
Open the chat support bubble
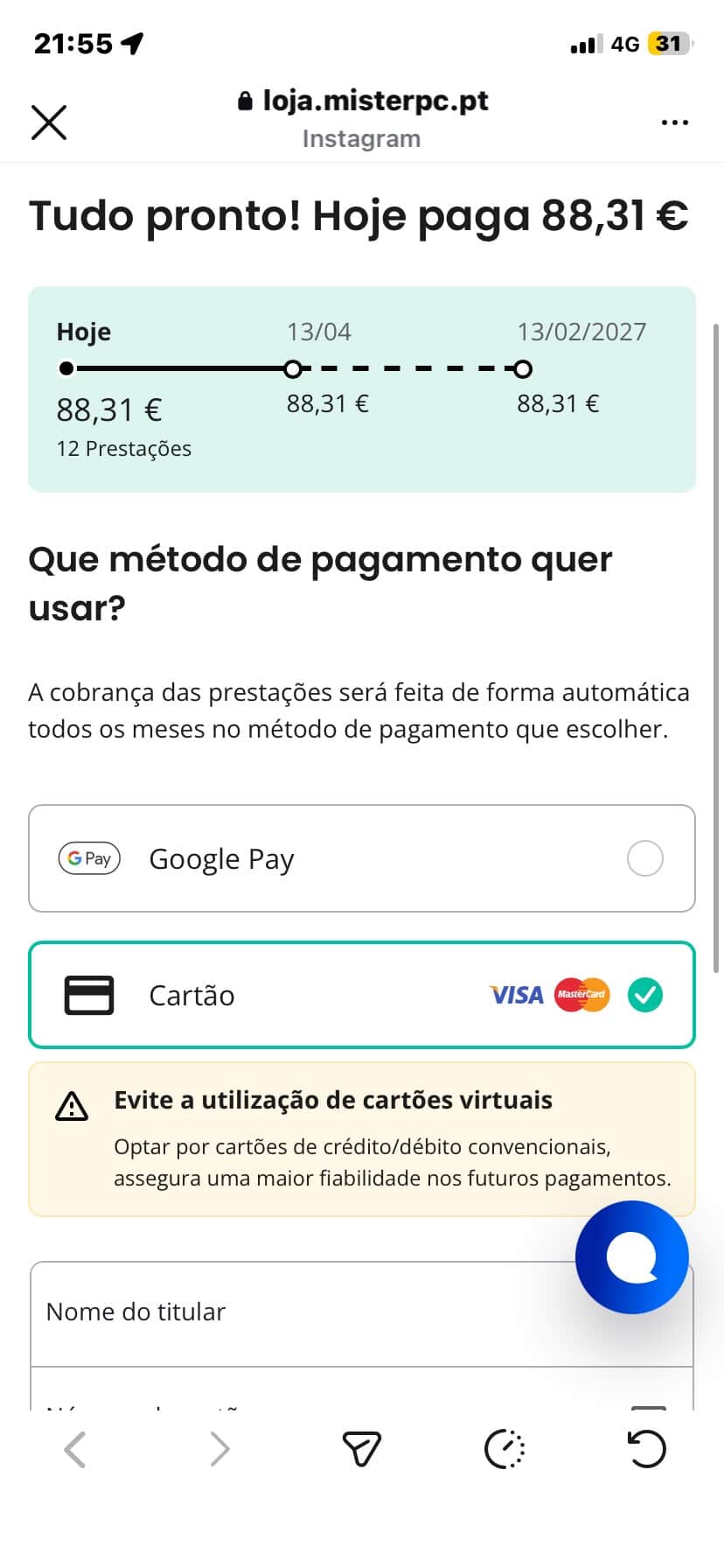pyautogui.click(x=632, y=1257)
